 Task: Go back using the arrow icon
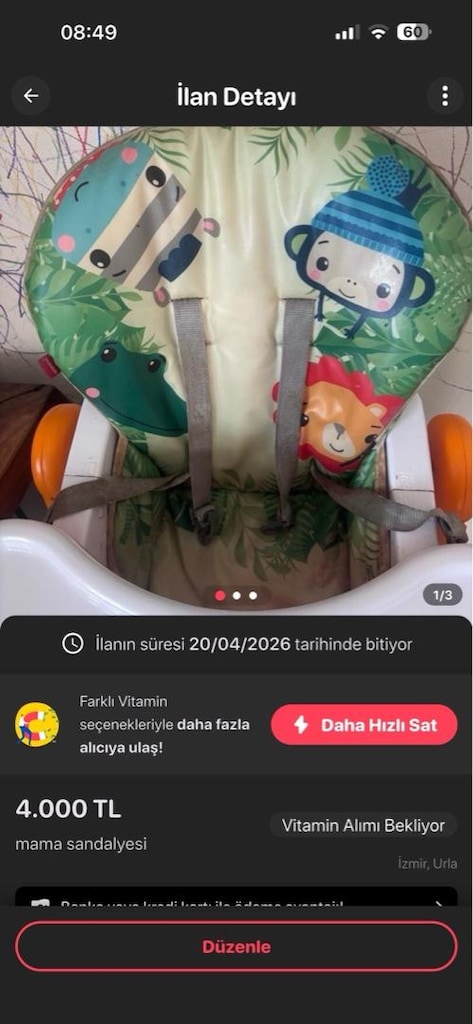tap(31, 96)
